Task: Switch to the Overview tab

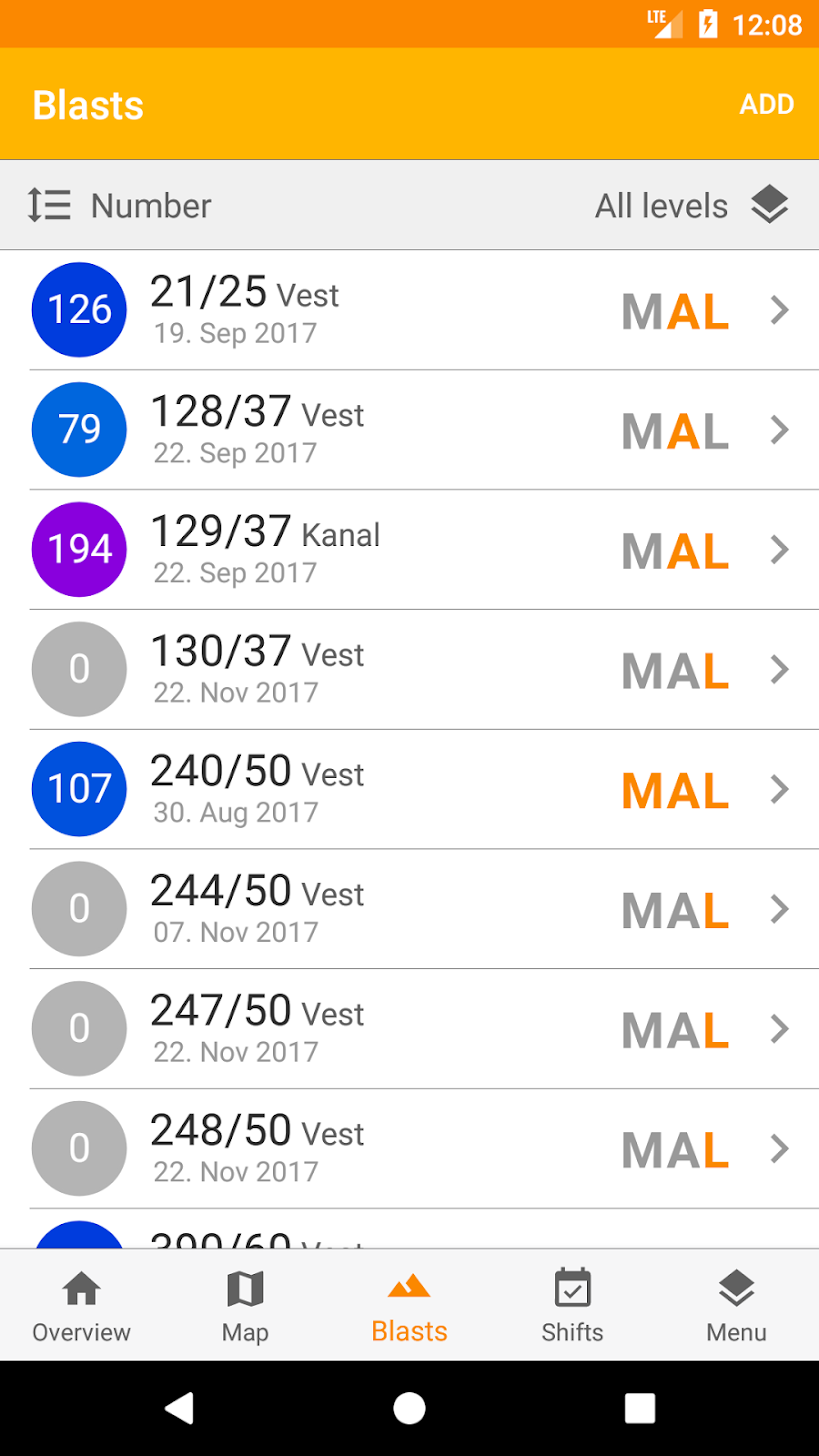Action: point(81,1305)
